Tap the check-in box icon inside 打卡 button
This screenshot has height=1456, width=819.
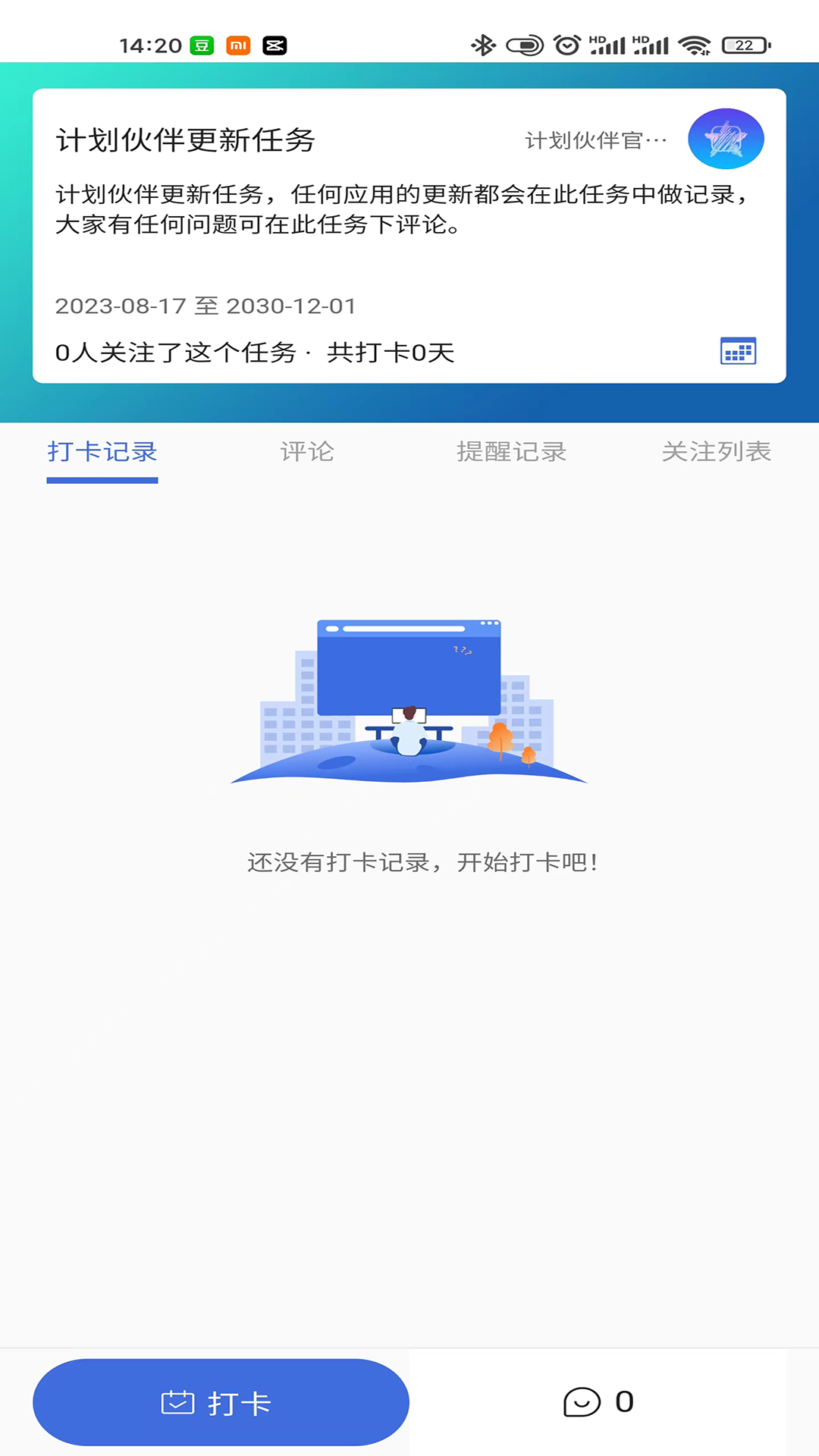click(x=176, y=1401)
